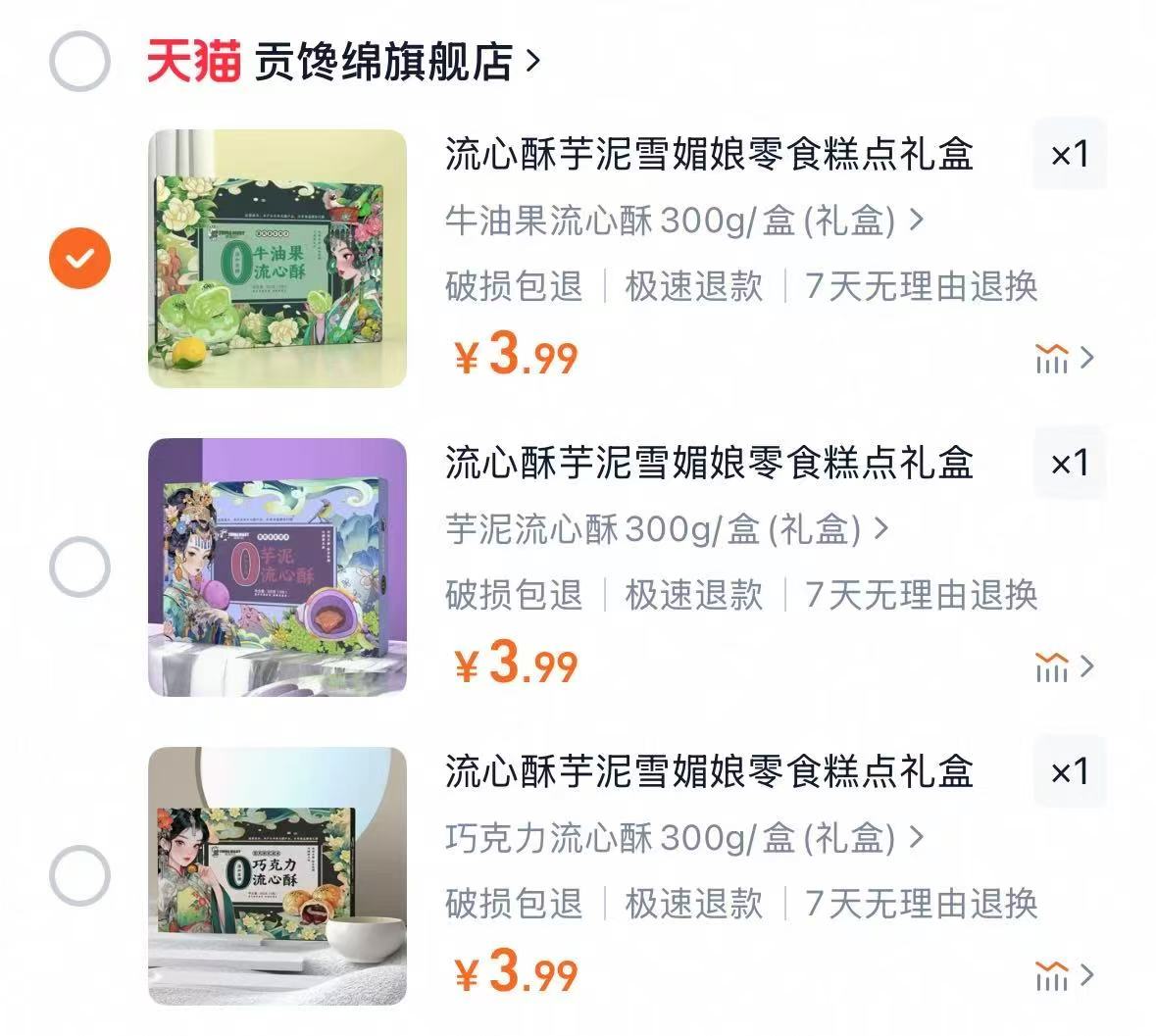Uncheck the 牛油果流心酥 item
Screen dimensions: 1156x1036
(79, 258)
